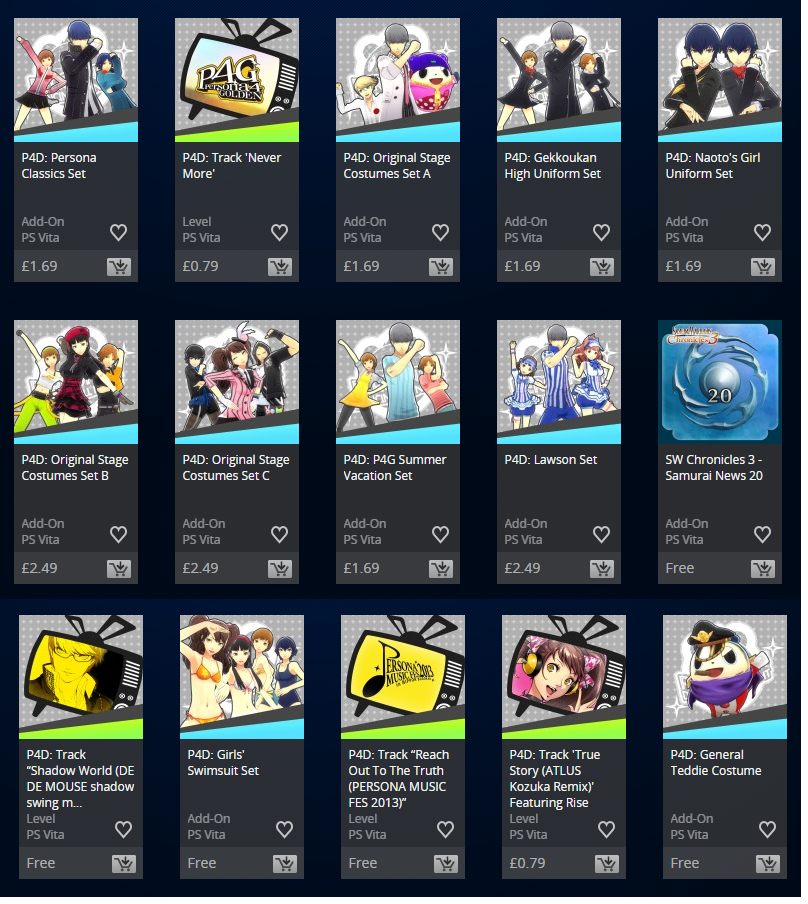808x904 pixels.
Task: Add Gekkoukan High Uniform Set to cart
Action: 601,267
